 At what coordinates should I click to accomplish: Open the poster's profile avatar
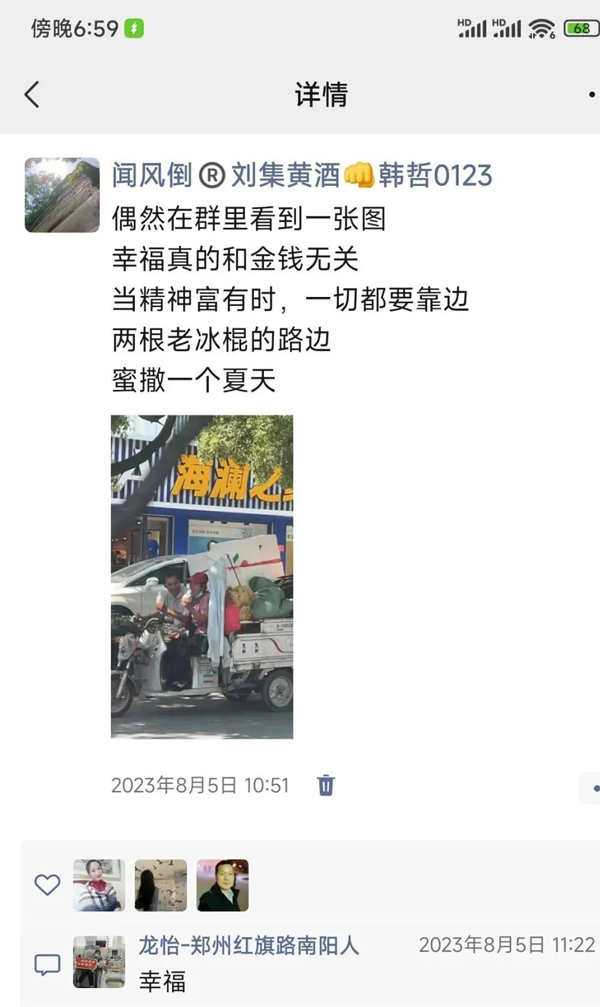click(62, 195)
